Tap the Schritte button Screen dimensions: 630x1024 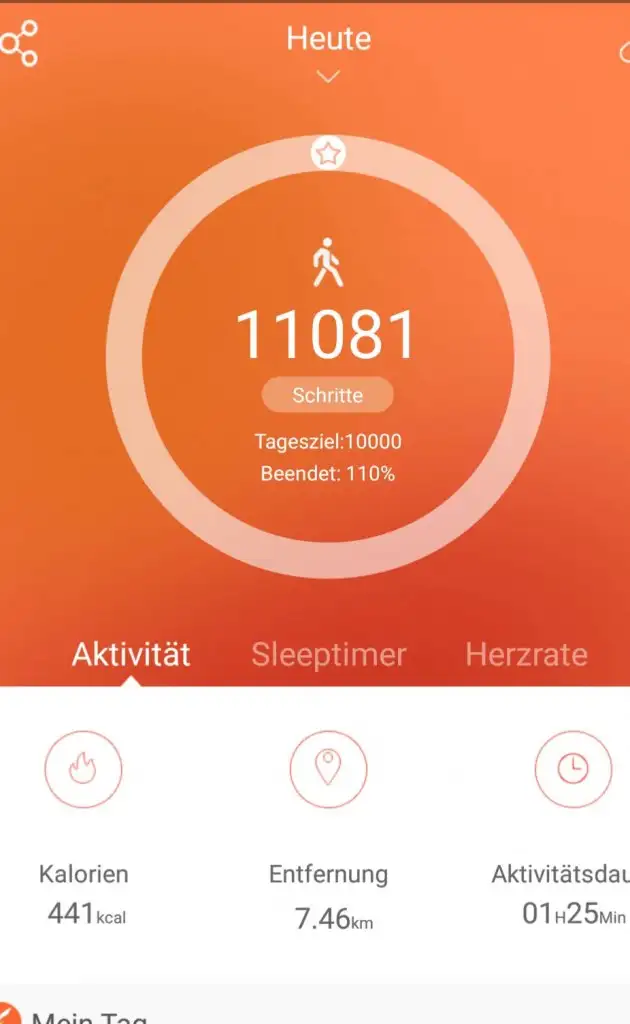(328, 395)
